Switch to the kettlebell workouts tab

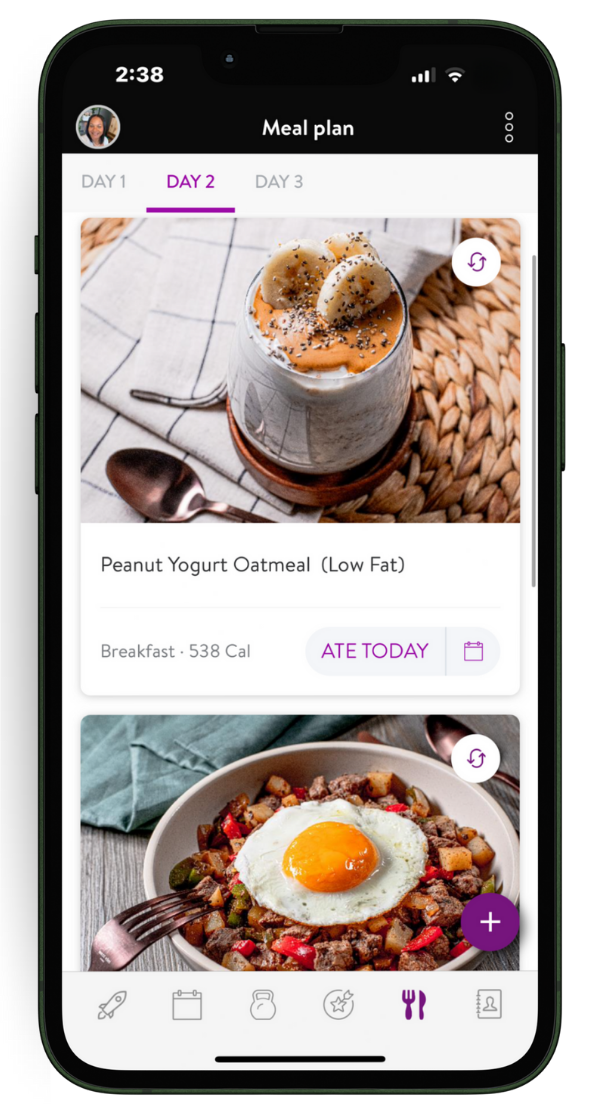262,1005
